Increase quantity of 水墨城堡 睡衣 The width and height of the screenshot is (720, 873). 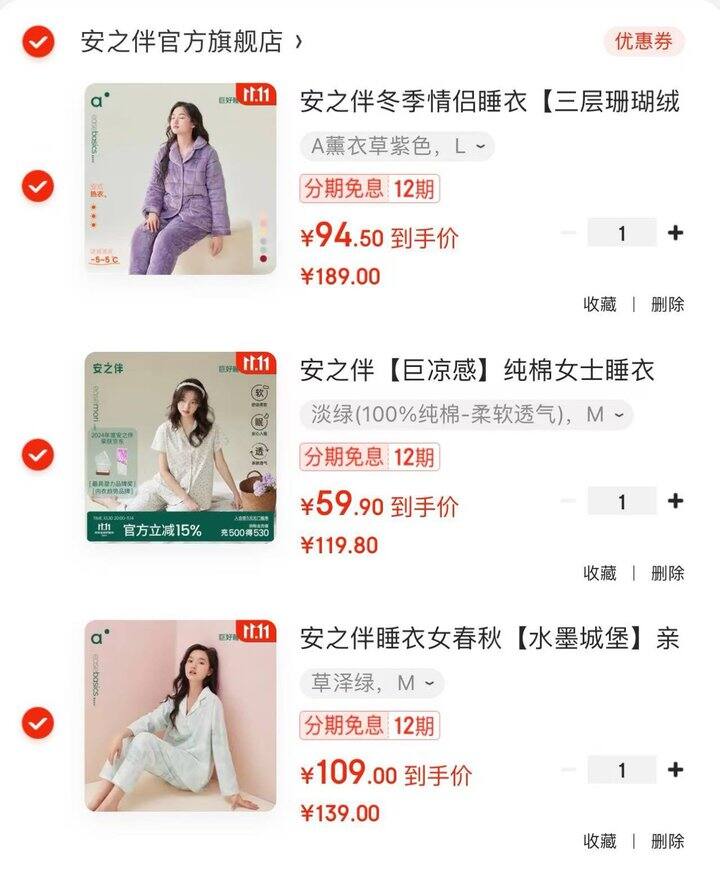tap(676, 769)
